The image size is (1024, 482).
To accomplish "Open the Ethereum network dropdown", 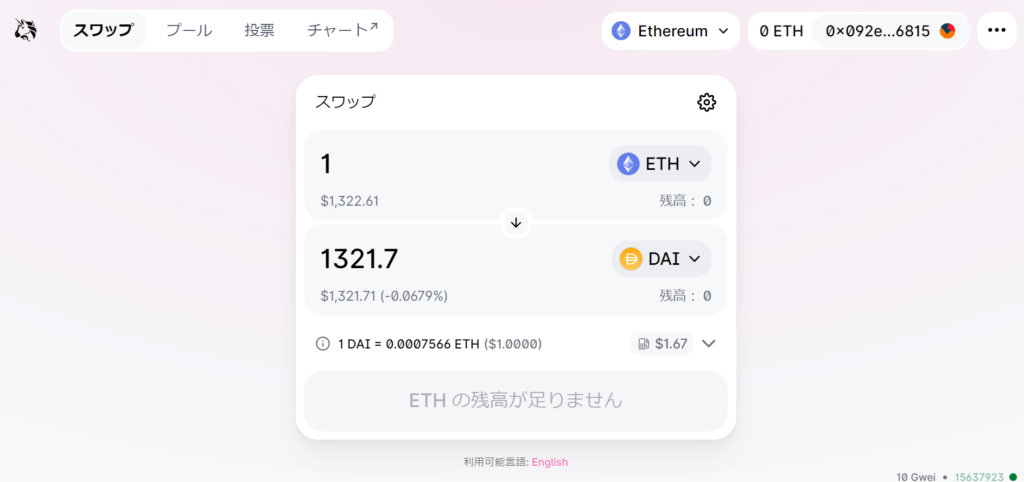I will [671, 31].
